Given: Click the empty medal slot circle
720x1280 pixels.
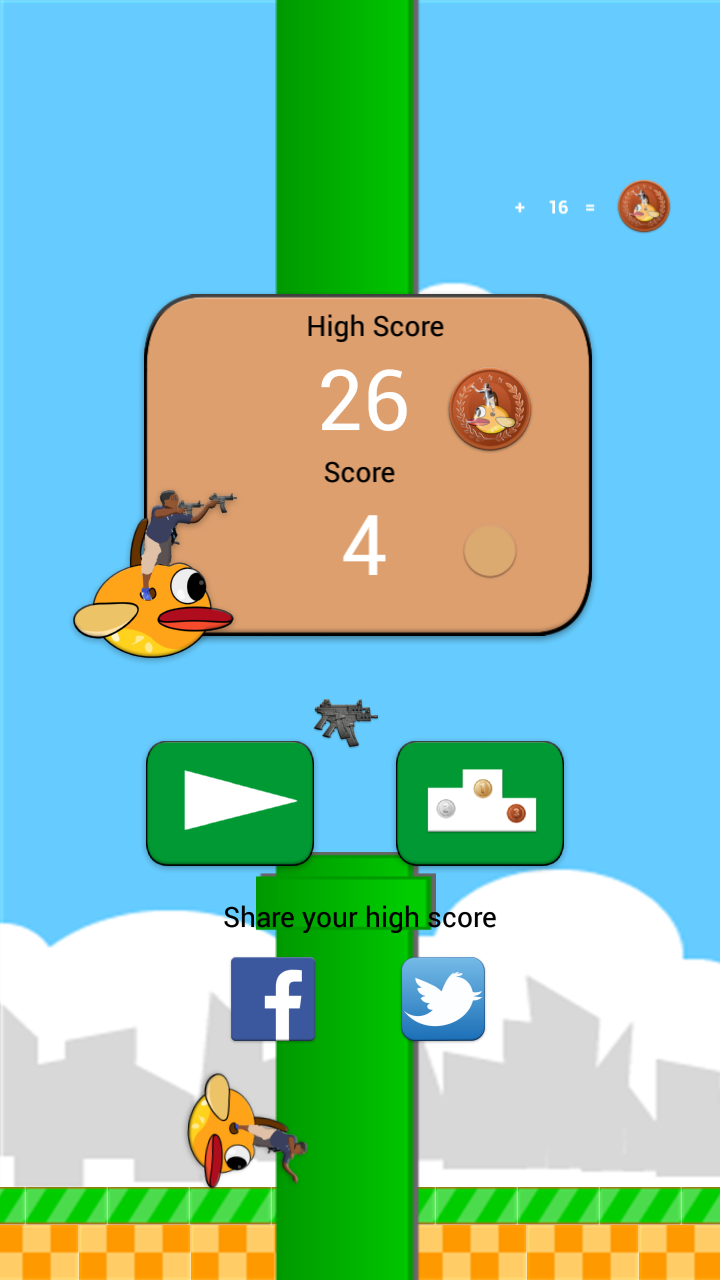Looking at the screenshot, I should 489,552.
